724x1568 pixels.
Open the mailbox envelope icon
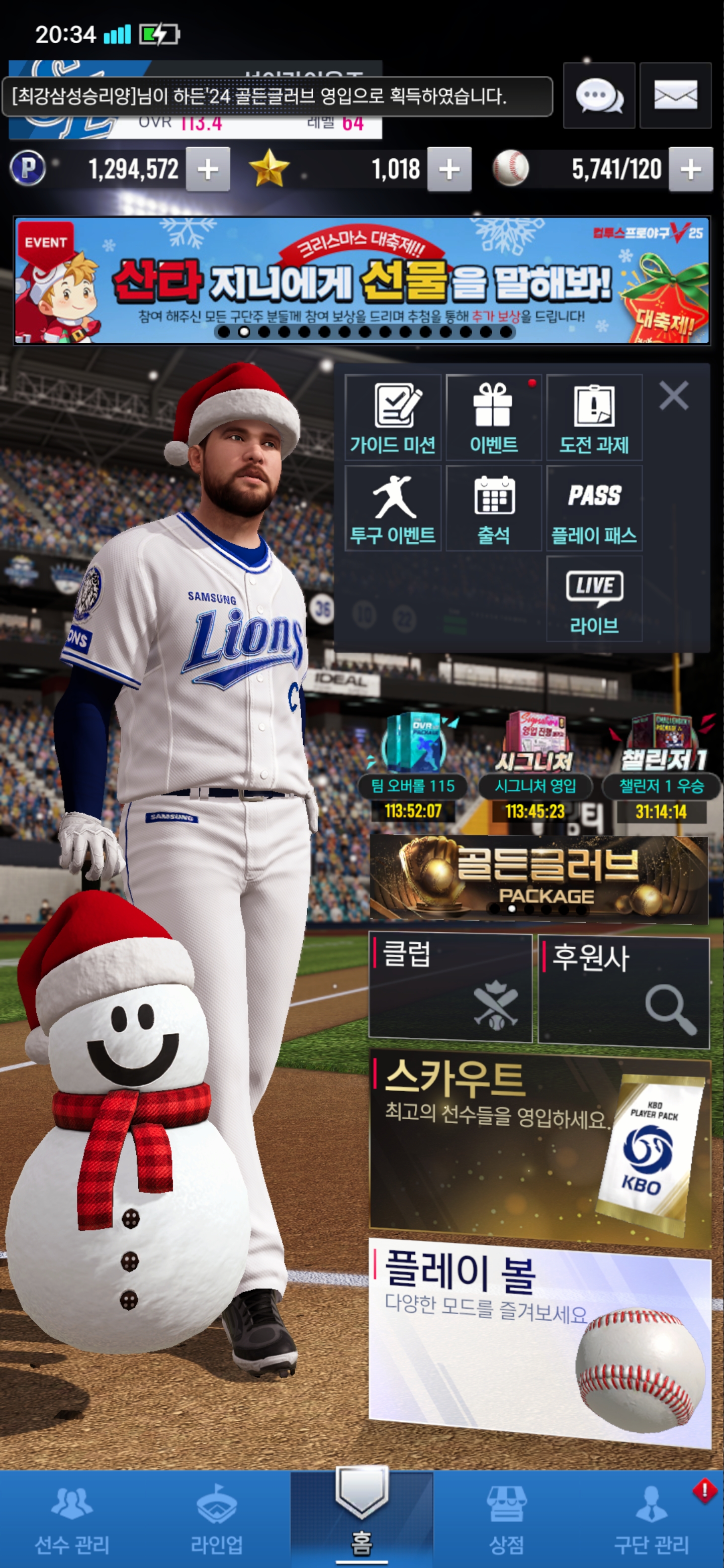click(675, 95)
